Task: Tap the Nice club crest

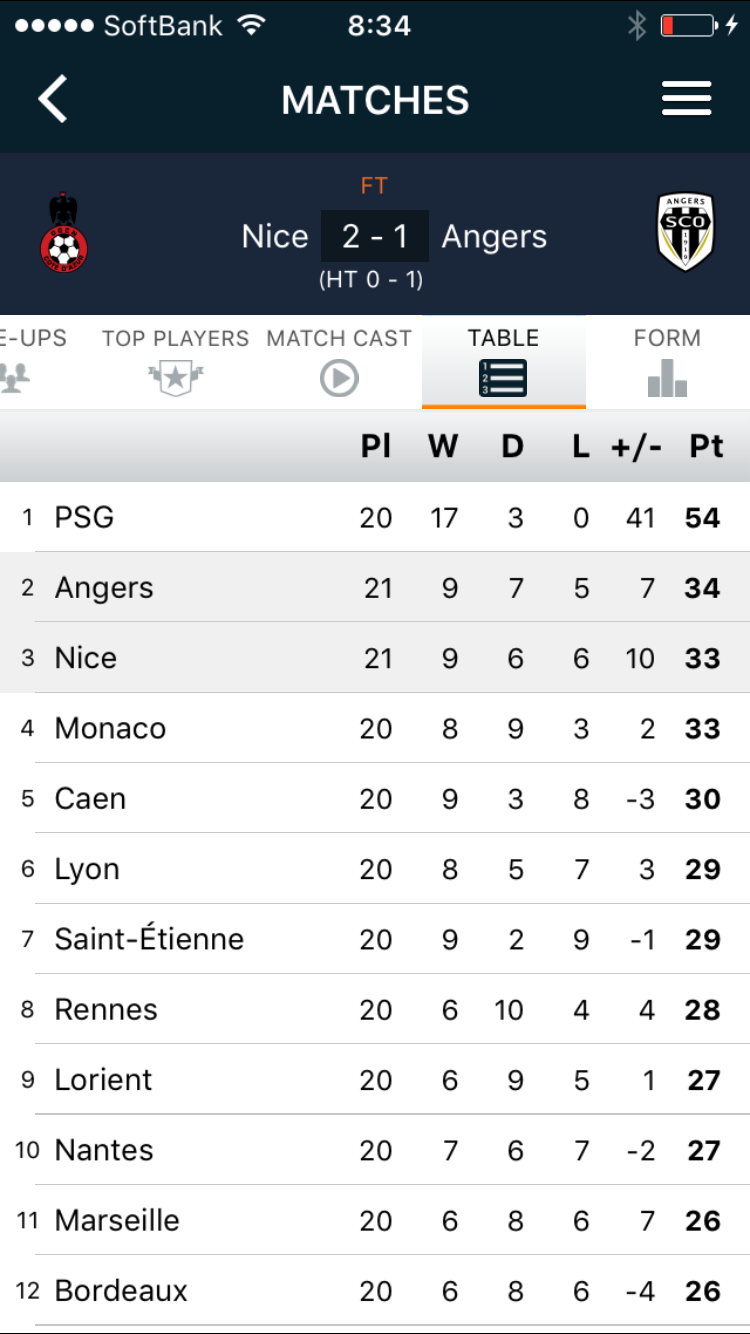Action: click(x=65, y=233)
